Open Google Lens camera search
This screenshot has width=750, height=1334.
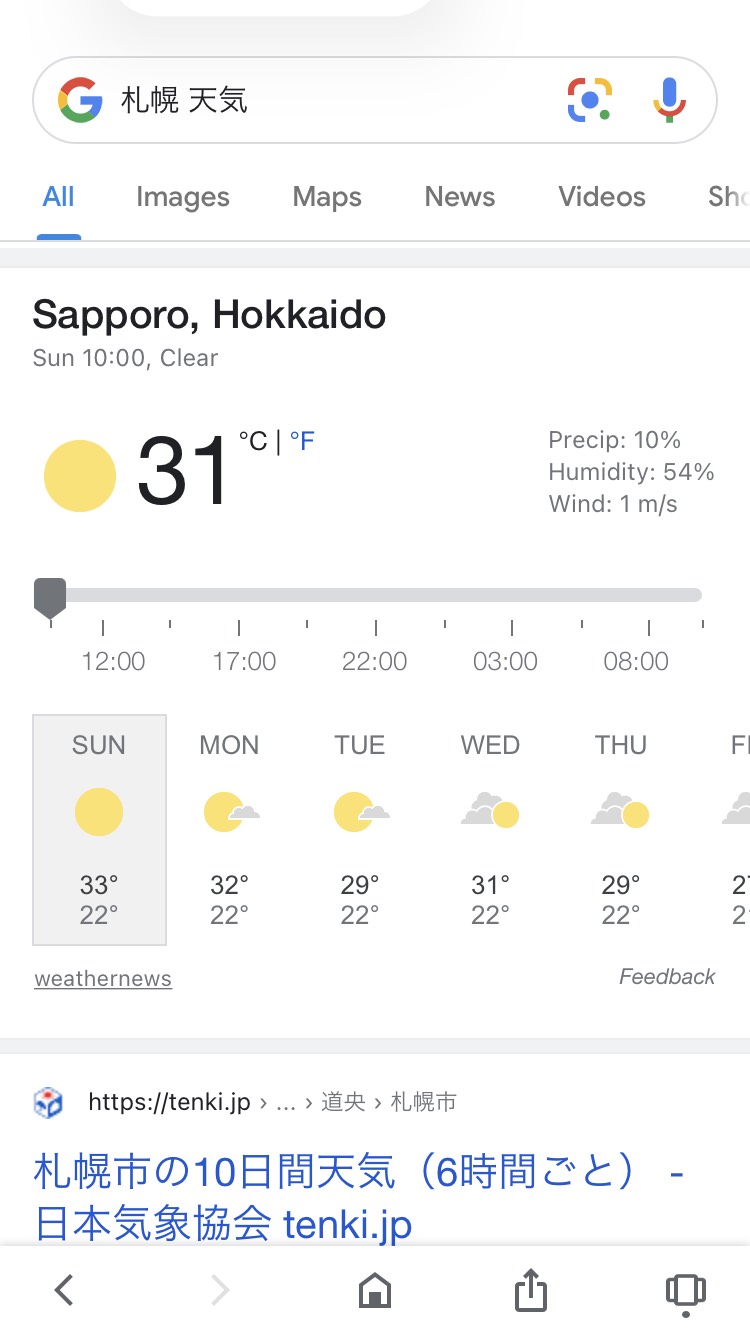(590, 100)
